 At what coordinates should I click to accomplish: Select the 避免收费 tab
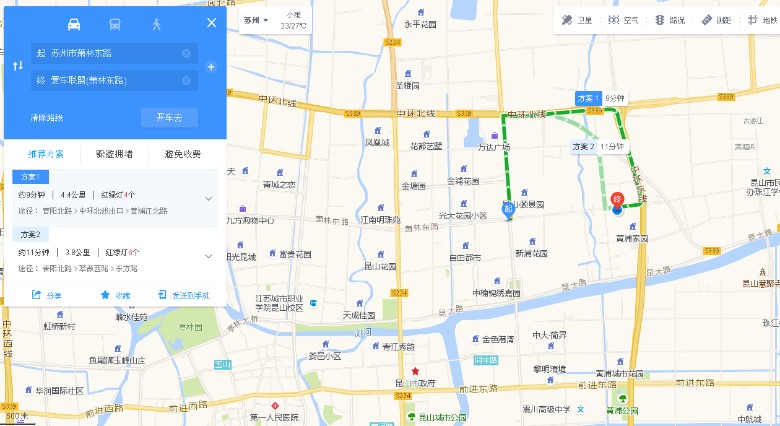point(183,154)
